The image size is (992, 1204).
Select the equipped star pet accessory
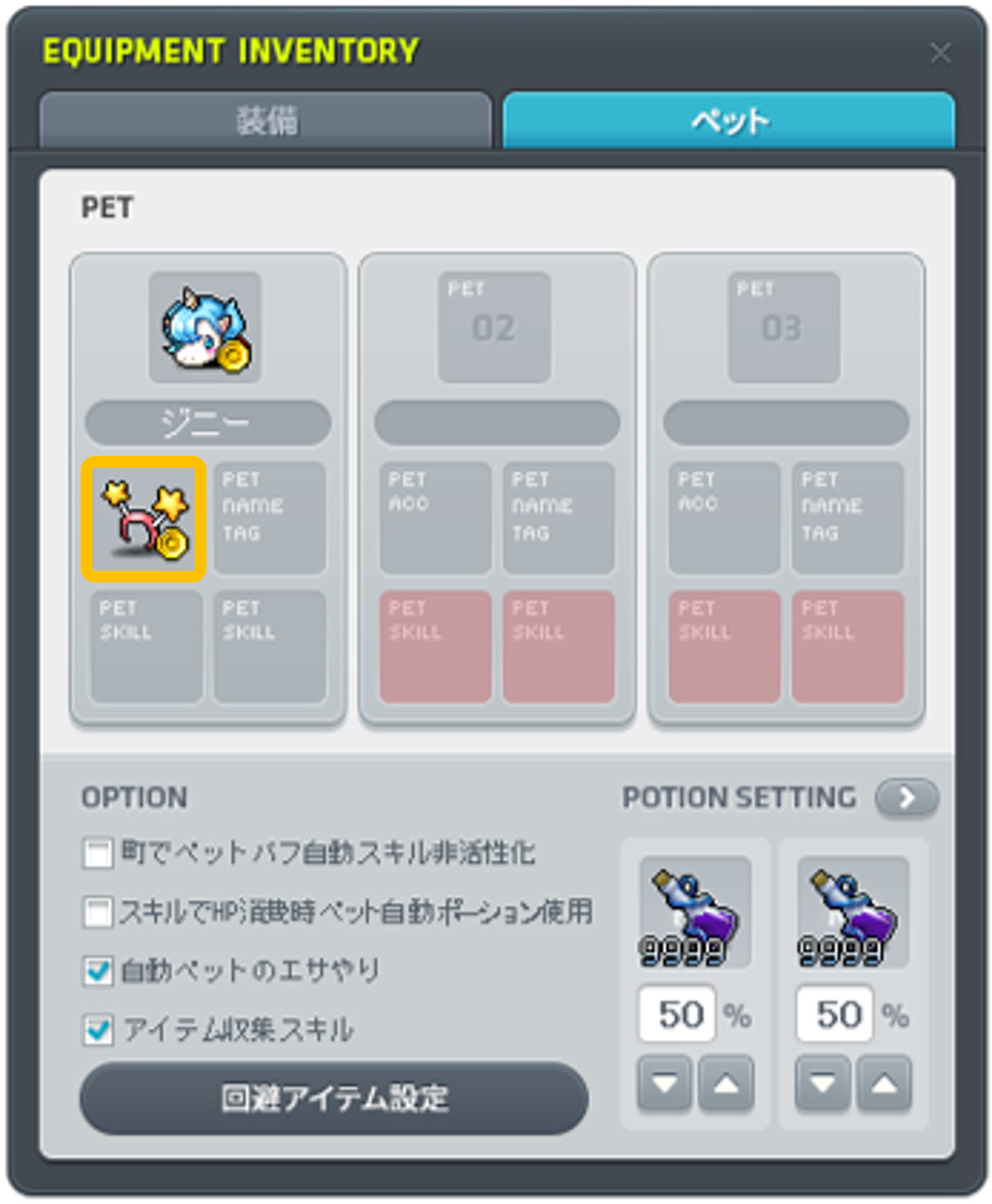[x=144, y=518]
